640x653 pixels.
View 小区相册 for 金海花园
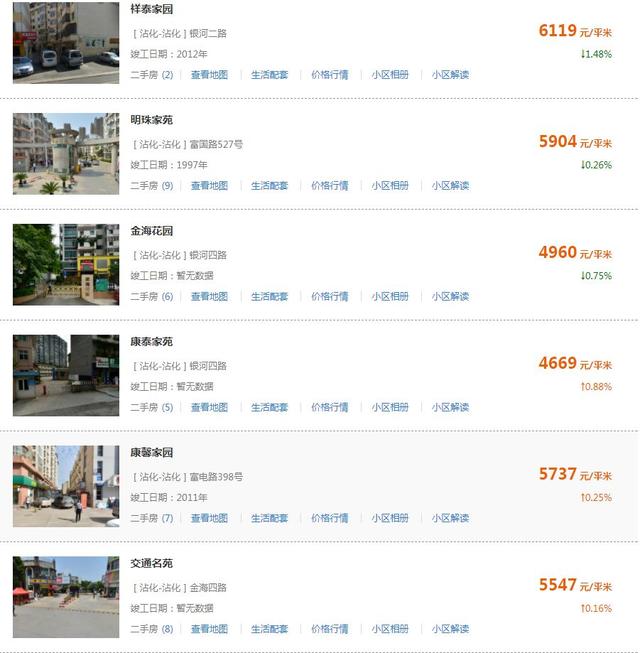tap(390, 297)
